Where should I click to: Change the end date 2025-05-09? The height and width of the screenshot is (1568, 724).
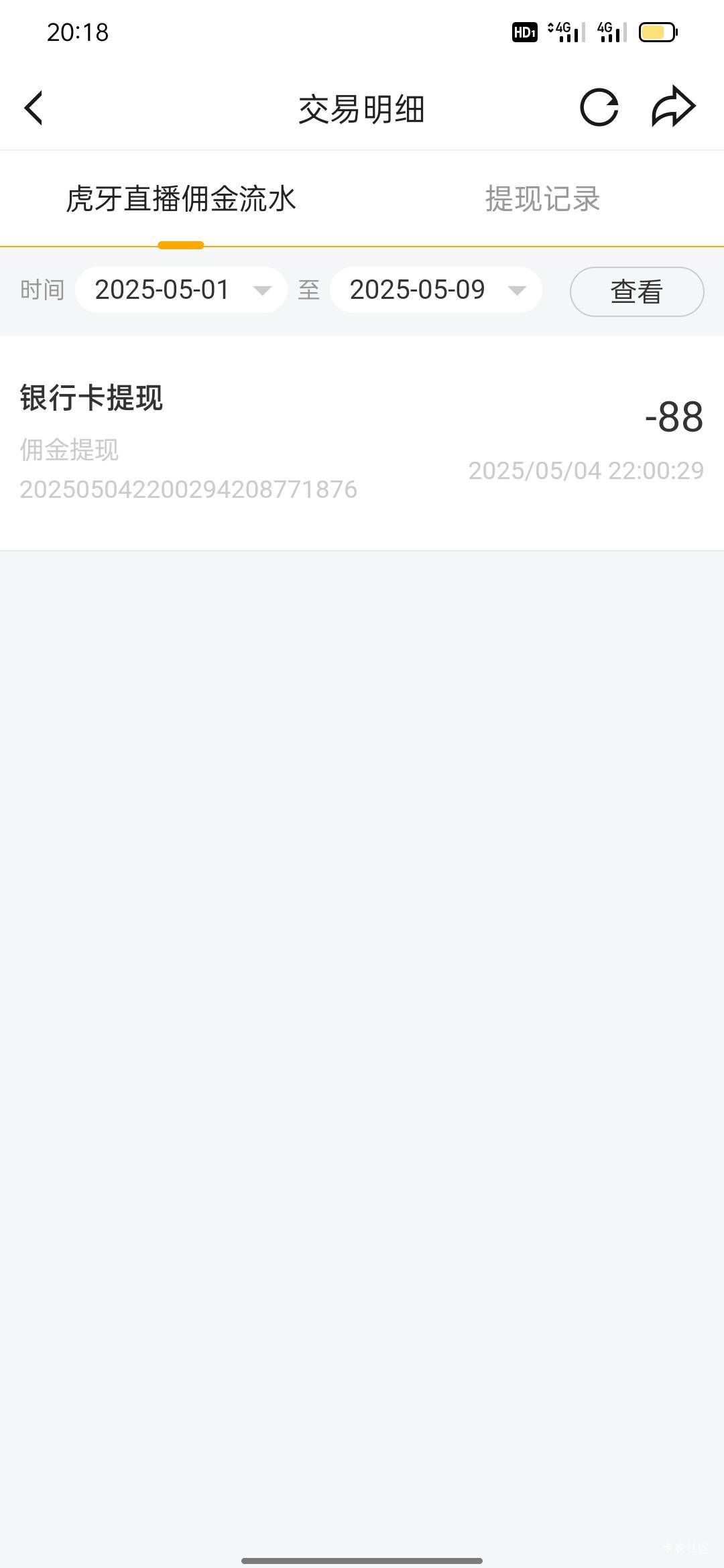pyautogui.click(x=436, y=290)
